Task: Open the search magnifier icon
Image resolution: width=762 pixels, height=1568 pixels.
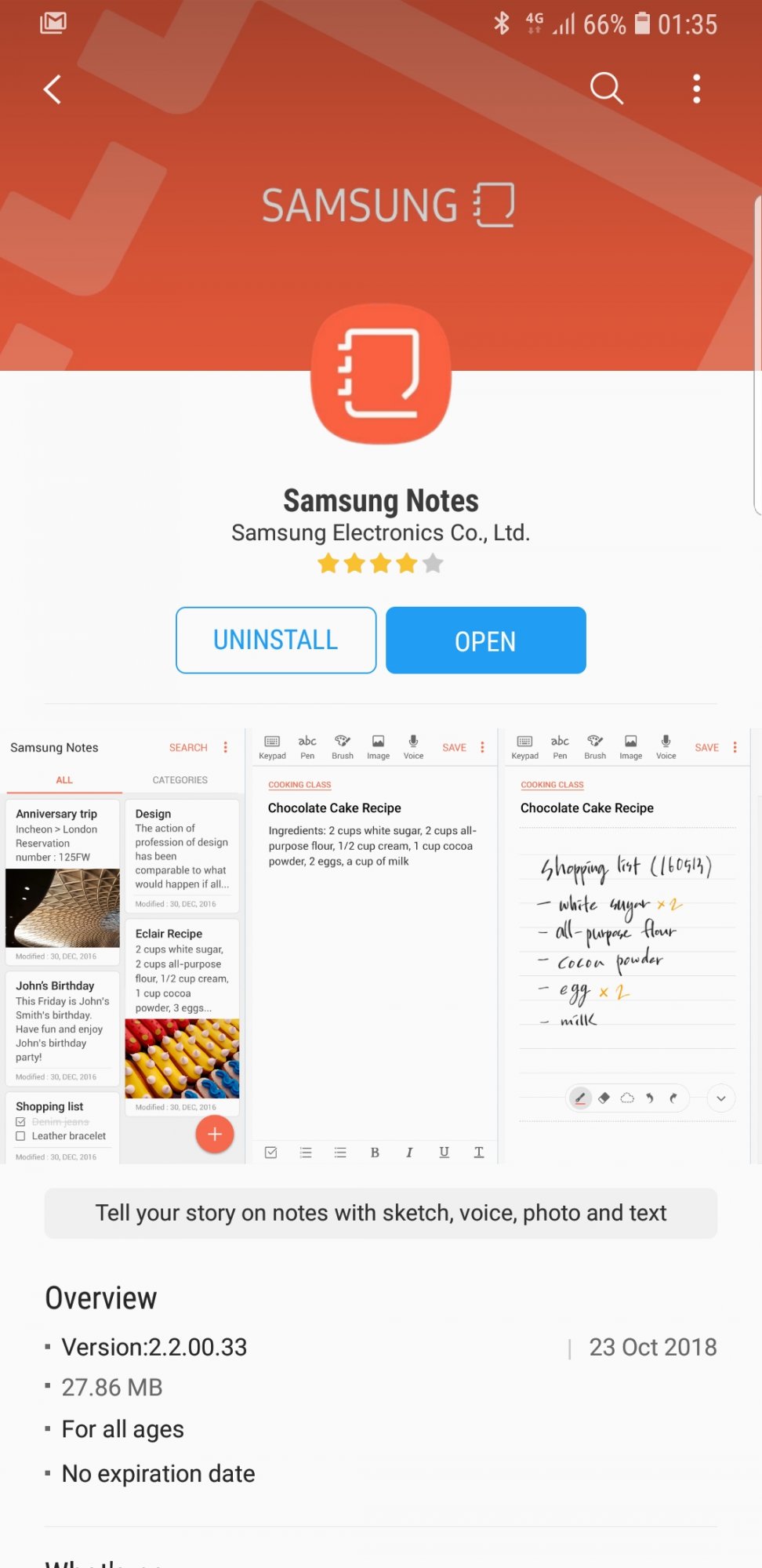Action: pyautogui.click(x=606, y=89)
